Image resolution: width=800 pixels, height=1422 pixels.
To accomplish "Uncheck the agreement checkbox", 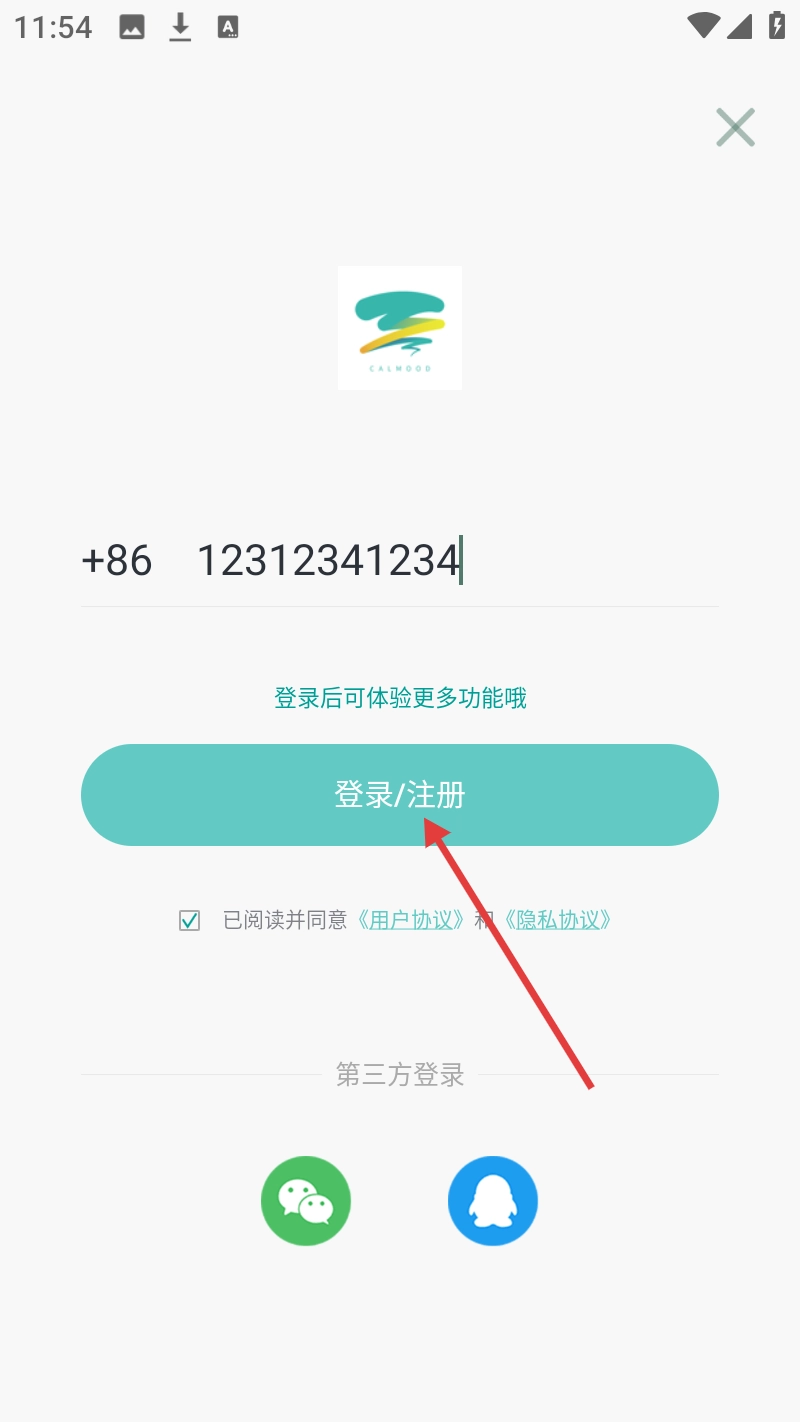I will pos(189,920).
